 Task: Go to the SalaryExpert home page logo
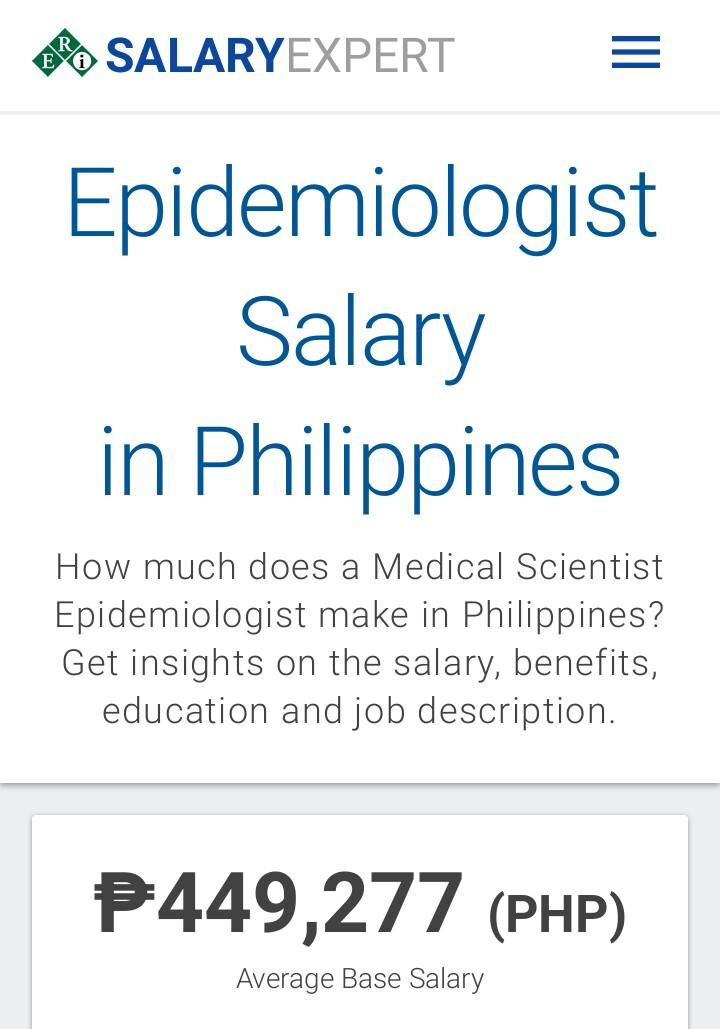pyautogui.click(x=243, y=55)
